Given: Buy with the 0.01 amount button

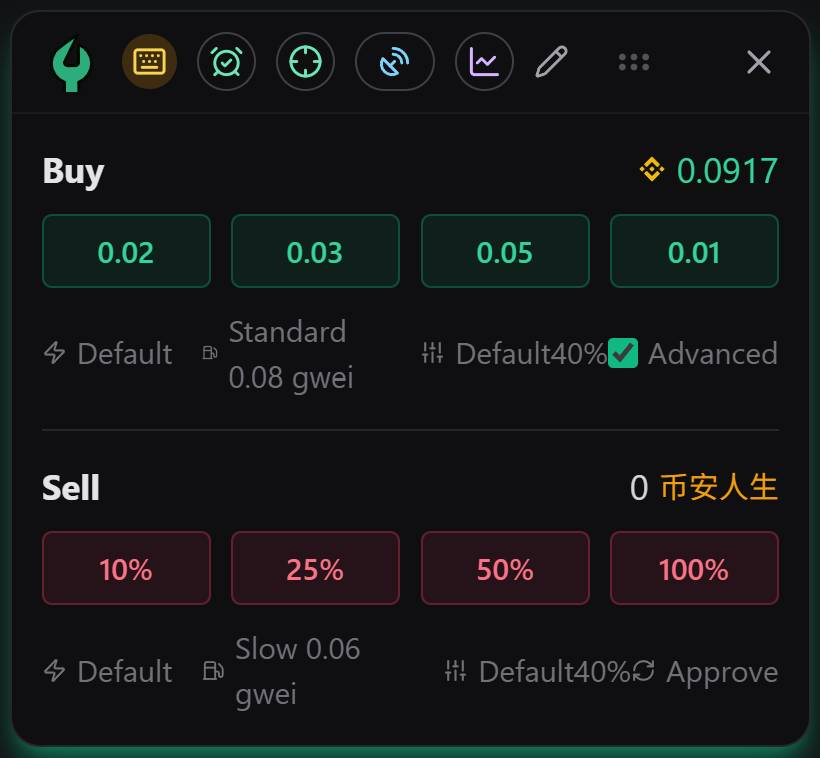Looking at the screenshot, I should 694,251.
